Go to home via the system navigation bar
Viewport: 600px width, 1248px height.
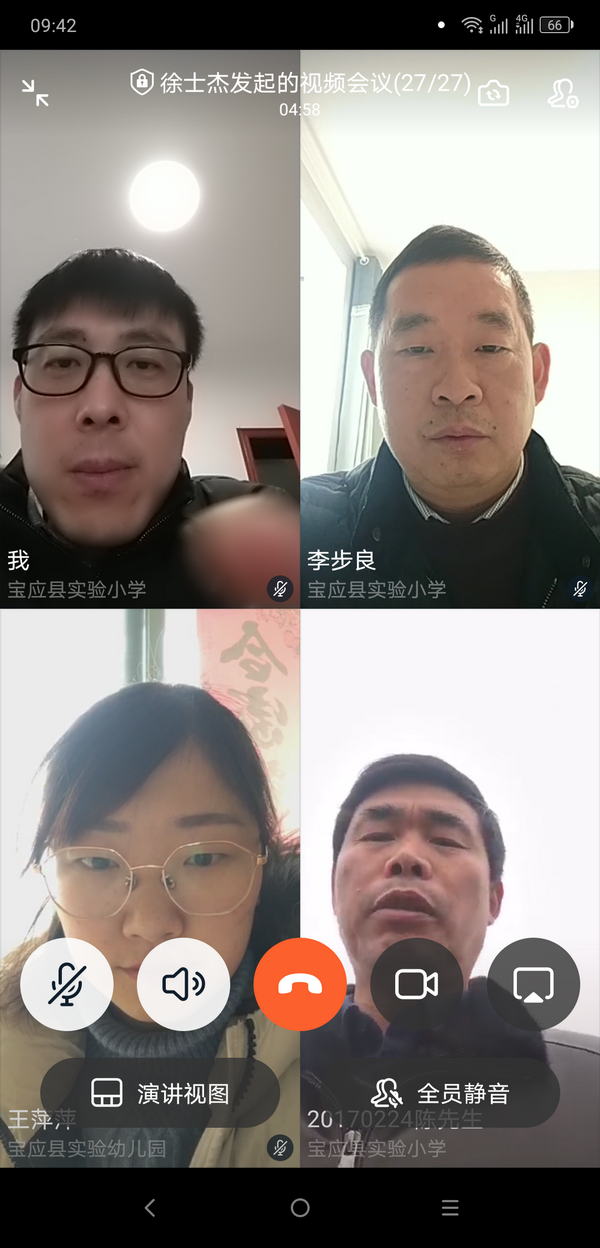click(300, 1208)
